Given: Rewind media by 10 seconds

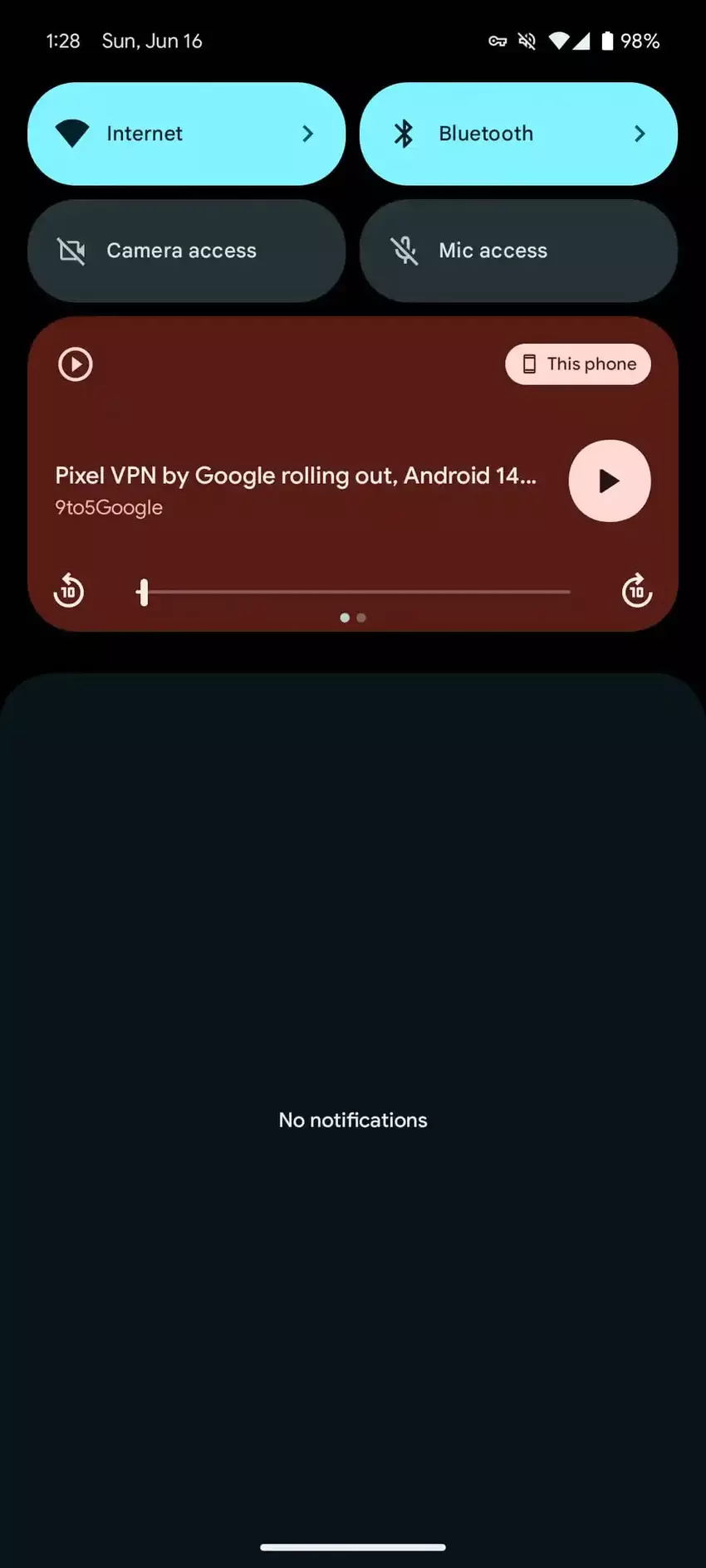Looking at the screenshot, I should 69,591.
